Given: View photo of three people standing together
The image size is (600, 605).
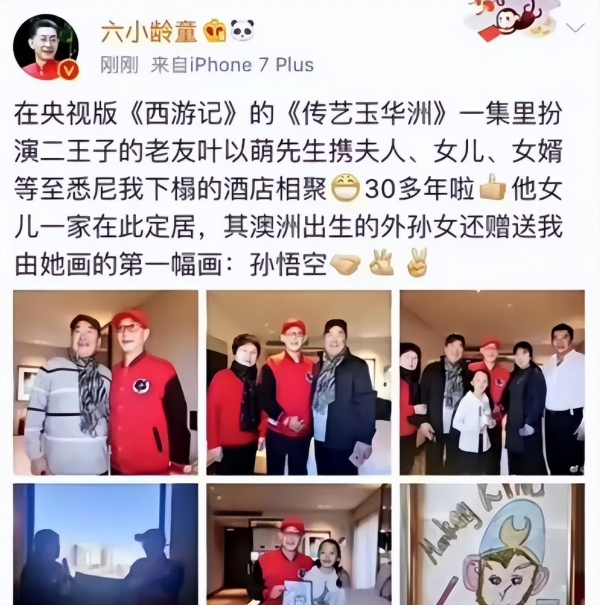Looking at the screenshot, I should [299, 382].
